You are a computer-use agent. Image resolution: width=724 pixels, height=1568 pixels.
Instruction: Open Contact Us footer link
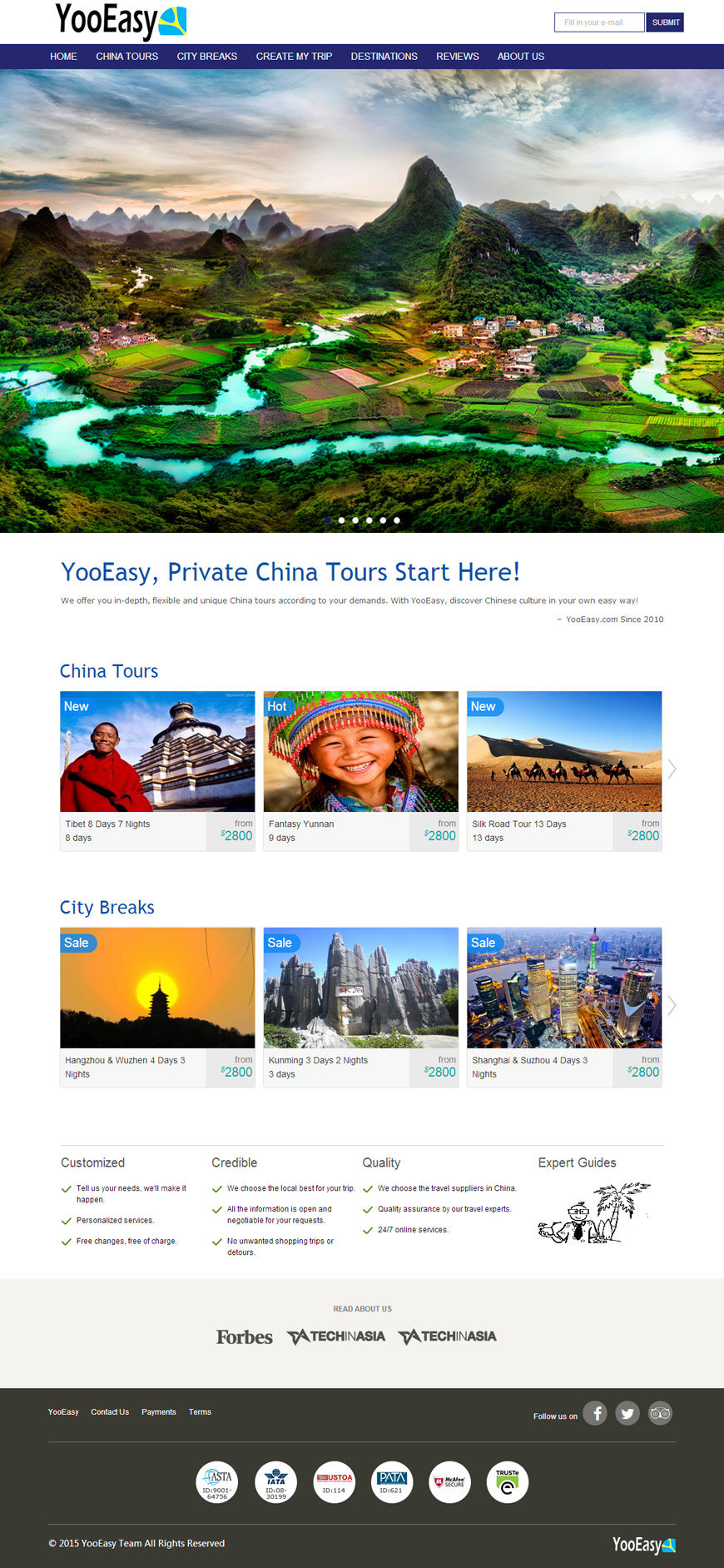110,1412
